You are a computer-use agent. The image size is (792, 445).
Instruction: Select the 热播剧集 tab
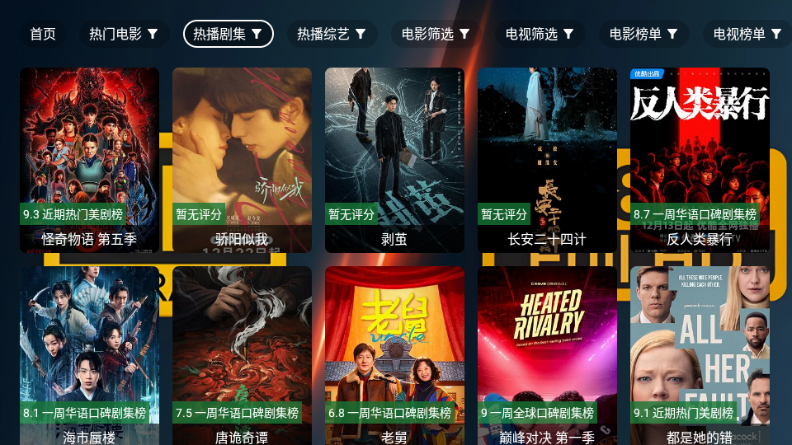[x=228, y=34]
